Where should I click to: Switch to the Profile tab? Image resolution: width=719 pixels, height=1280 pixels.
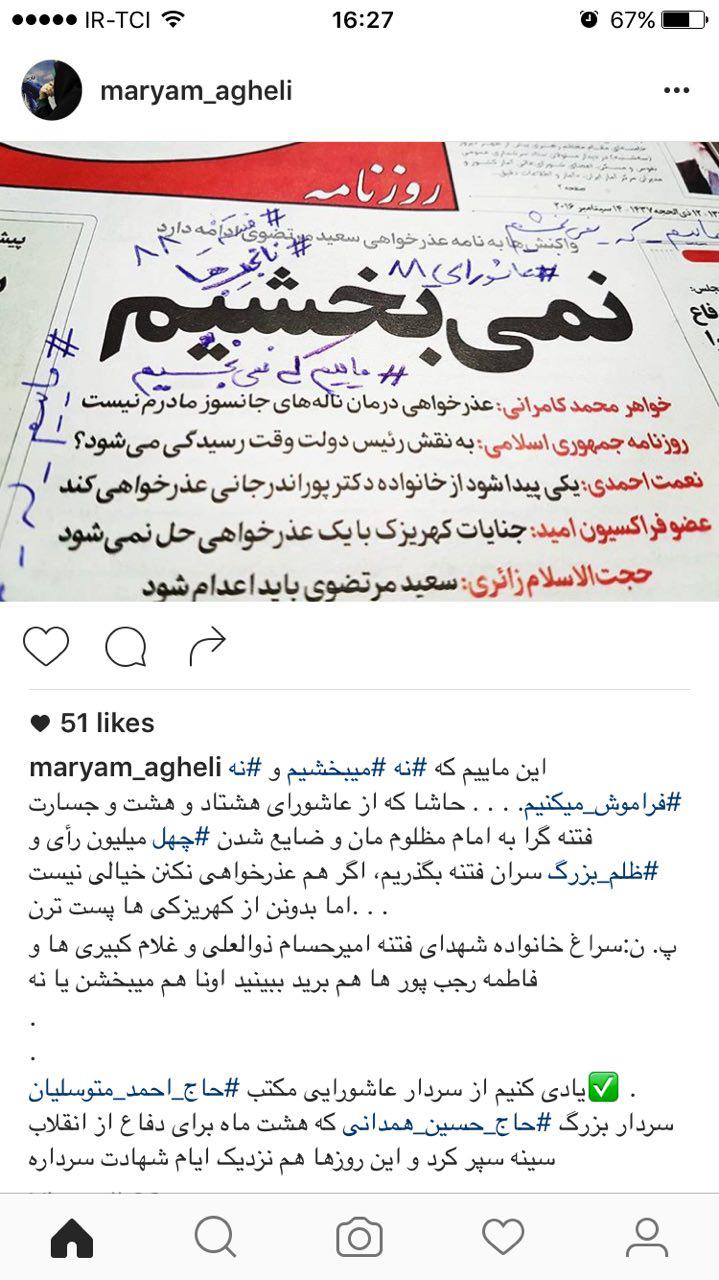[647, 1238]
